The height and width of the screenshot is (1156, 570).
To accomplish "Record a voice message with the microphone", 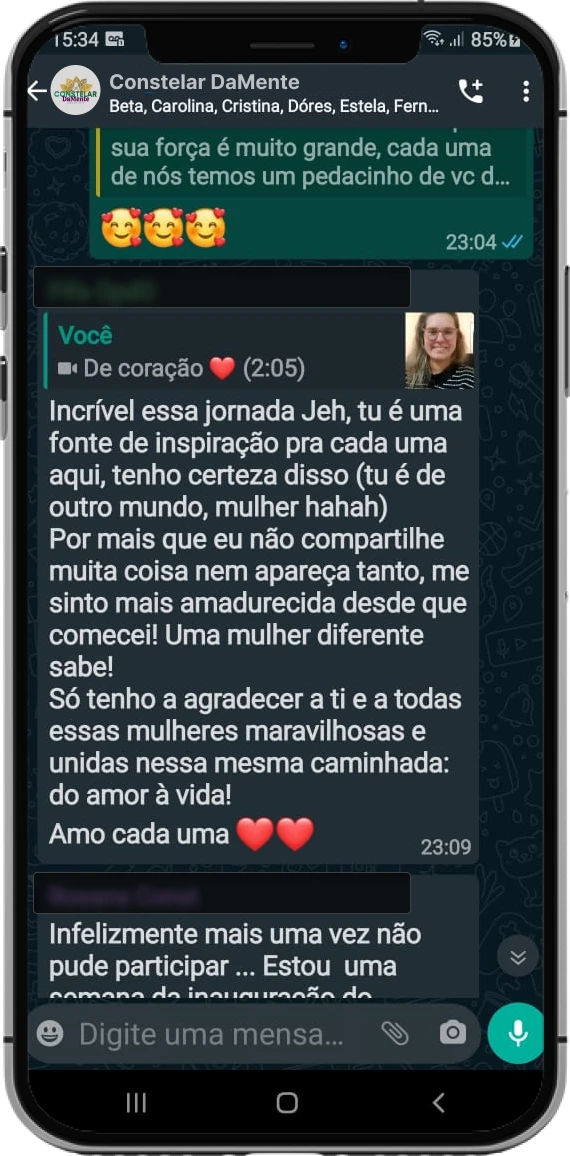I will pyautogui.click(x=518, y=1034).
